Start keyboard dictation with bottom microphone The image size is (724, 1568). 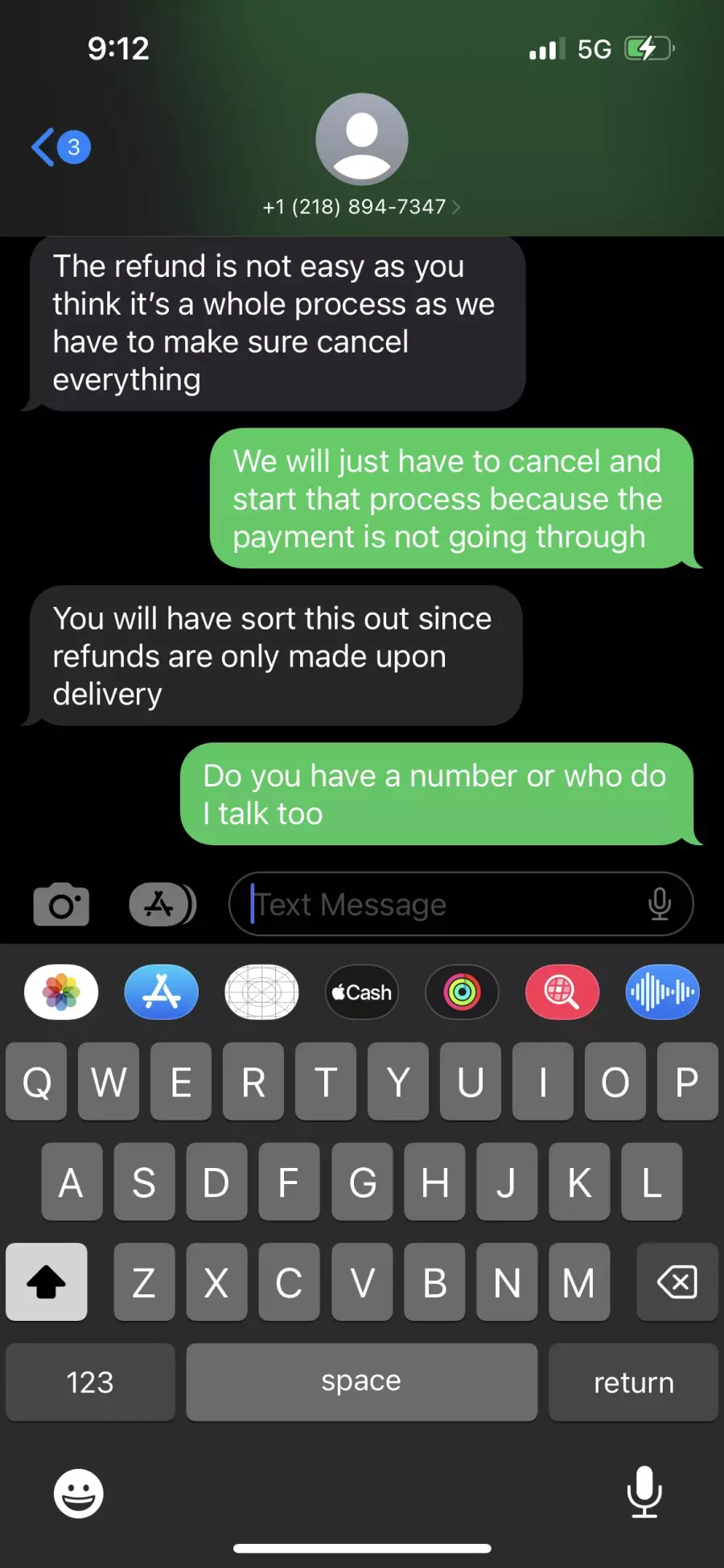coord(644,1492)
